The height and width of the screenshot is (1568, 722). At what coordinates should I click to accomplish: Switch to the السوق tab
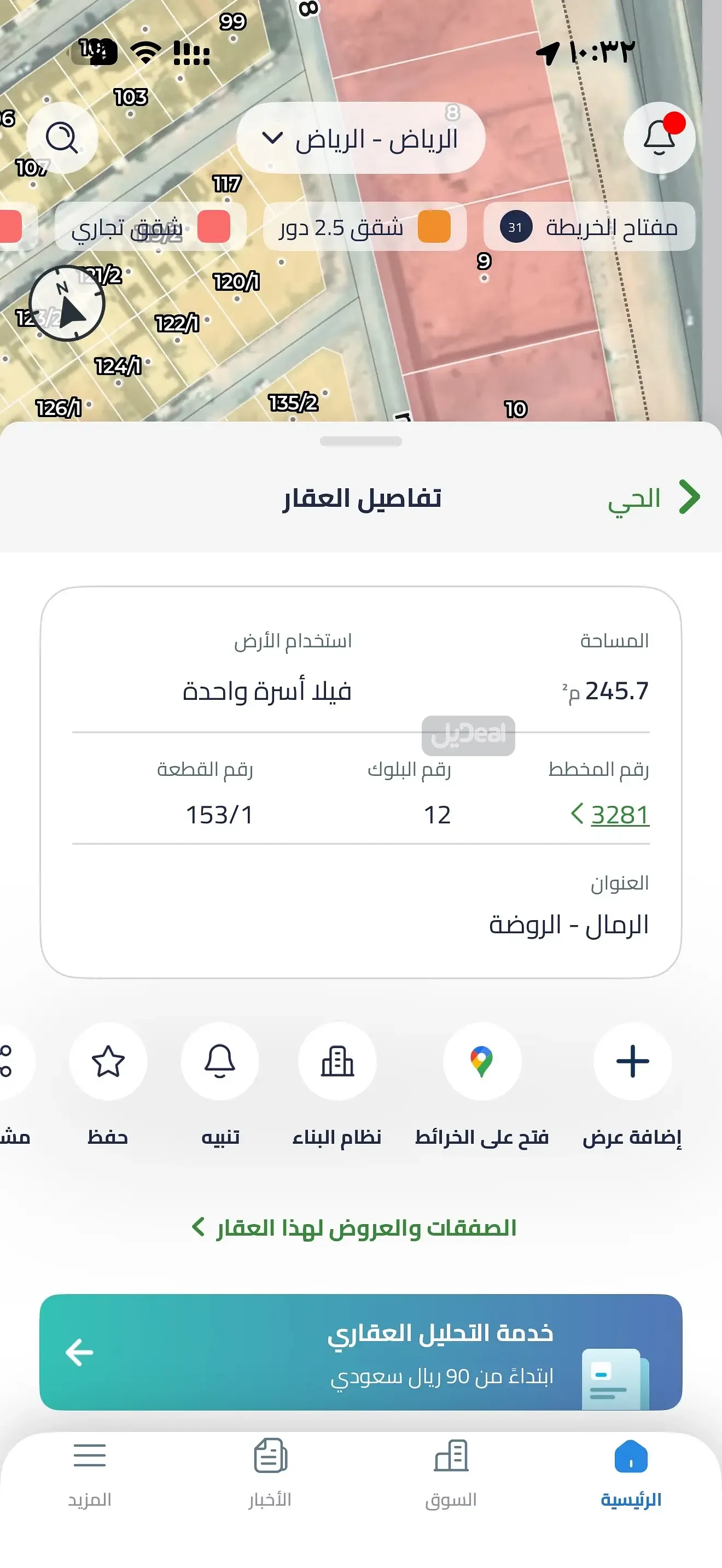[x=451, y=1473]
